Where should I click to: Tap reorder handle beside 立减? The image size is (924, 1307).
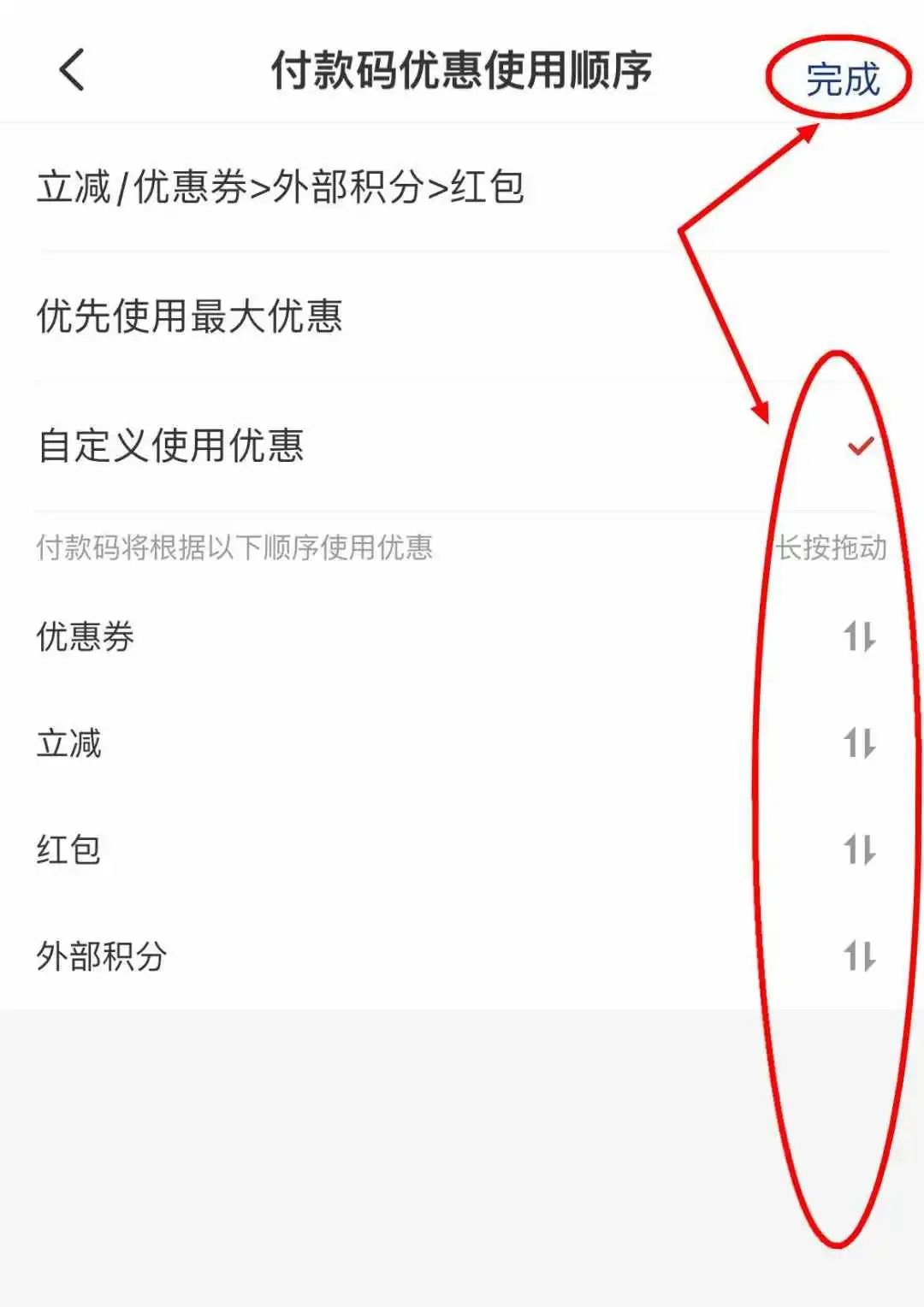(859, 743)
